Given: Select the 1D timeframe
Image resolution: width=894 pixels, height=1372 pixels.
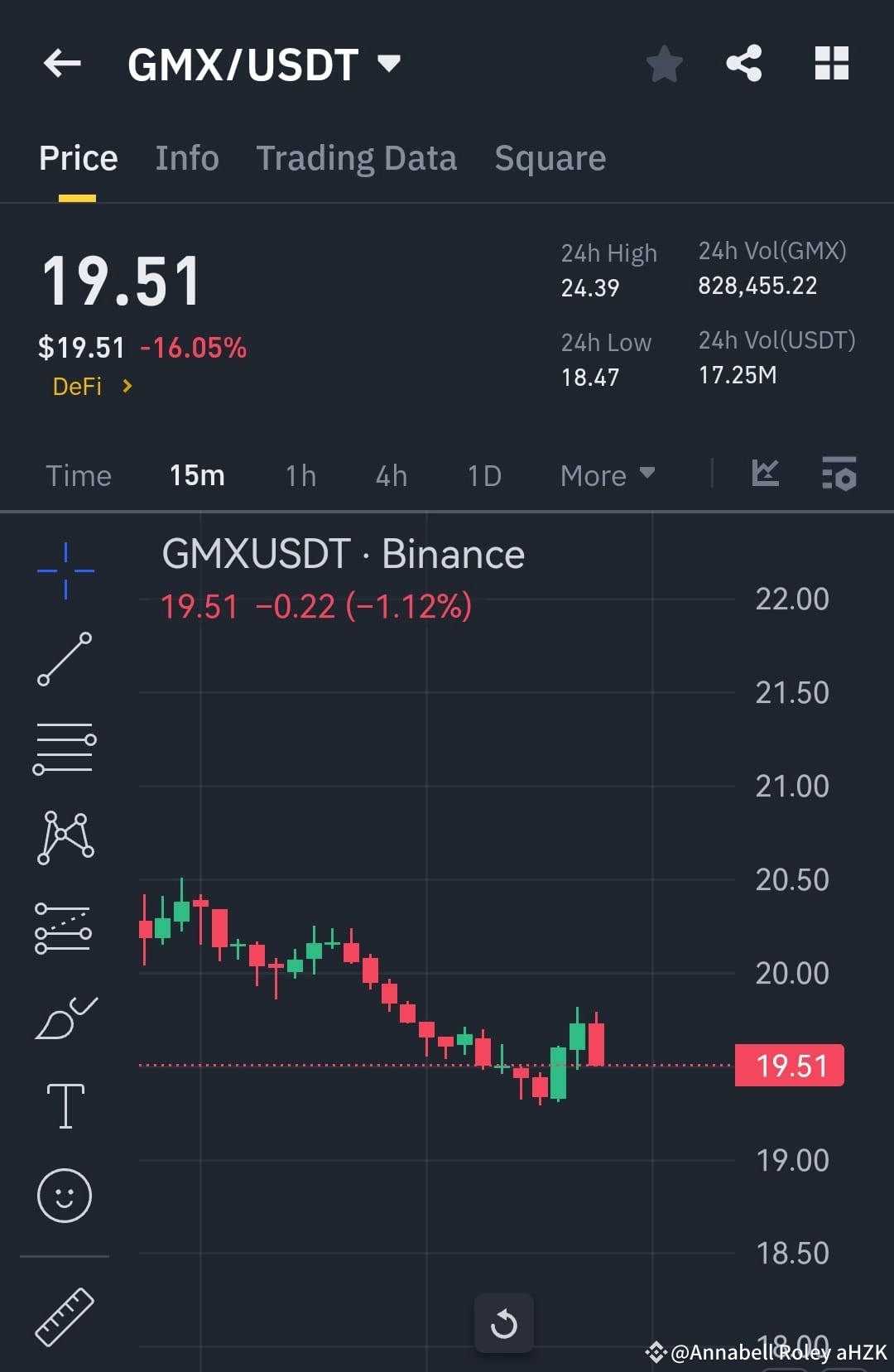Looking at the screenshot, I should pos(484,475).
